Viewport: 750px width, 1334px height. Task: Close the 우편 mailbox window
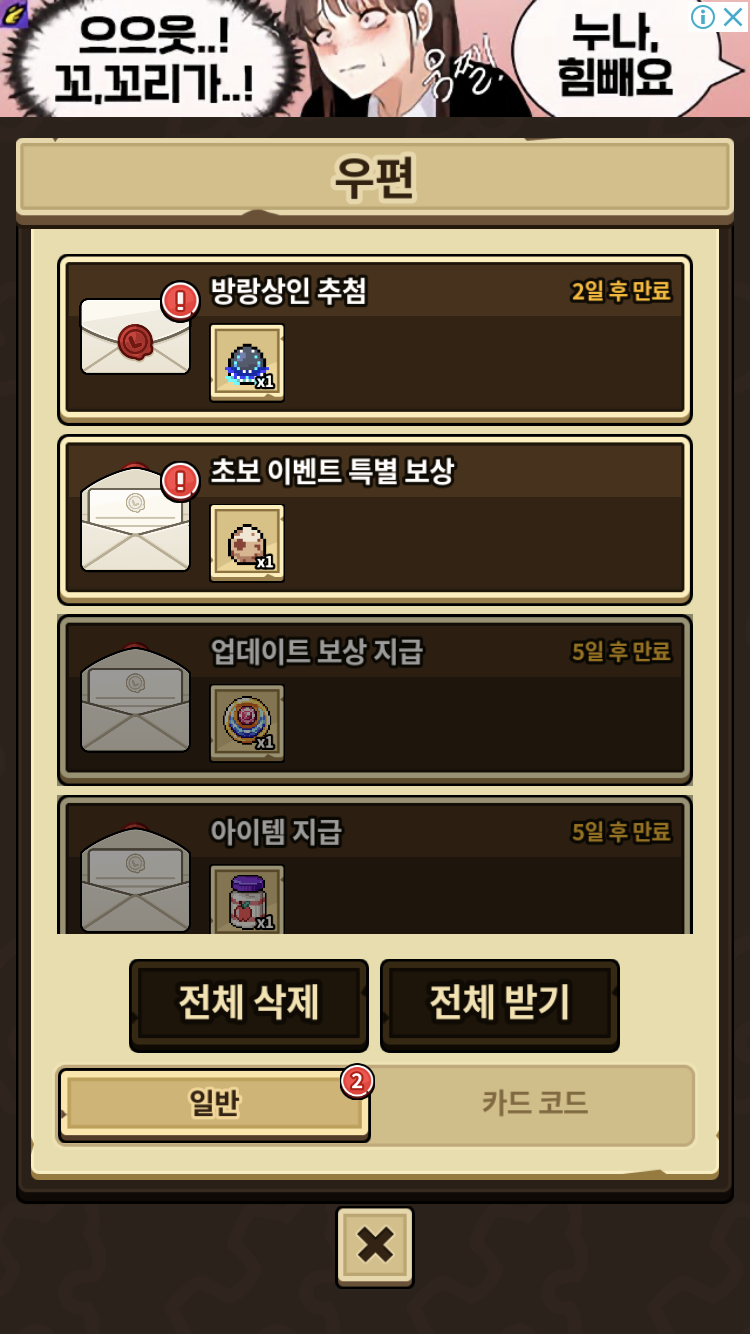point(375,1246)
